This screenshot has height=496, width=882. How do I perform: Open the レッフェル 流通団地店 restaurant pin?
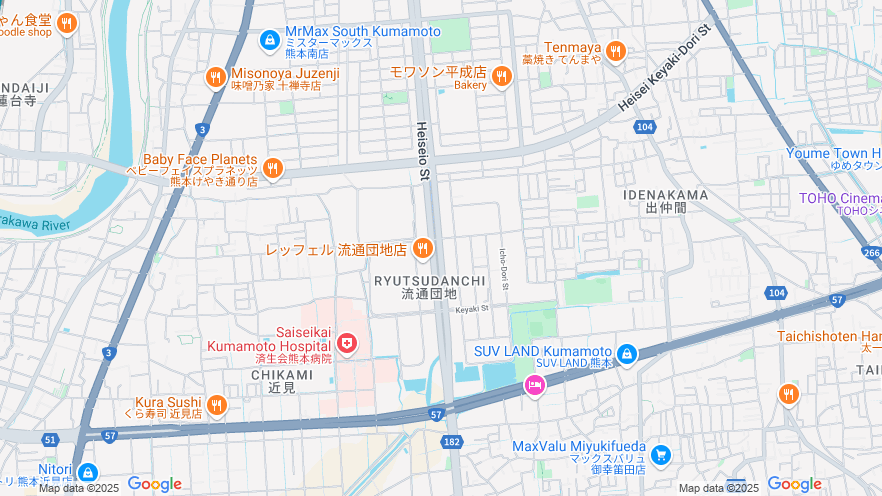423,248
